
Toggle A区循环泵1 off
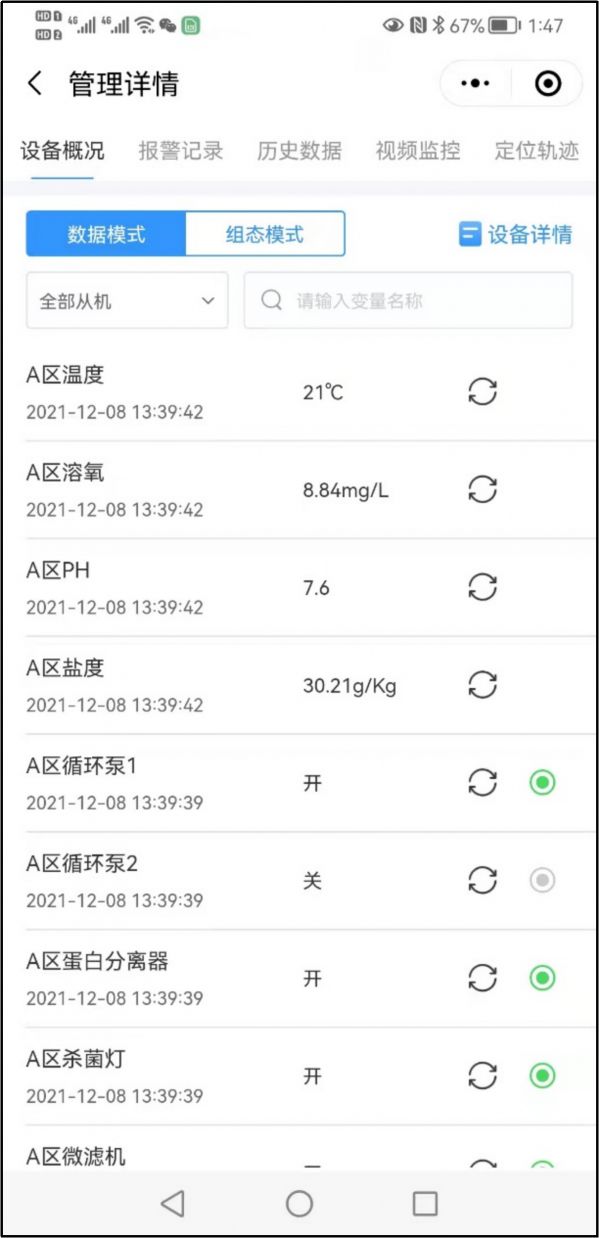(542, 783)
